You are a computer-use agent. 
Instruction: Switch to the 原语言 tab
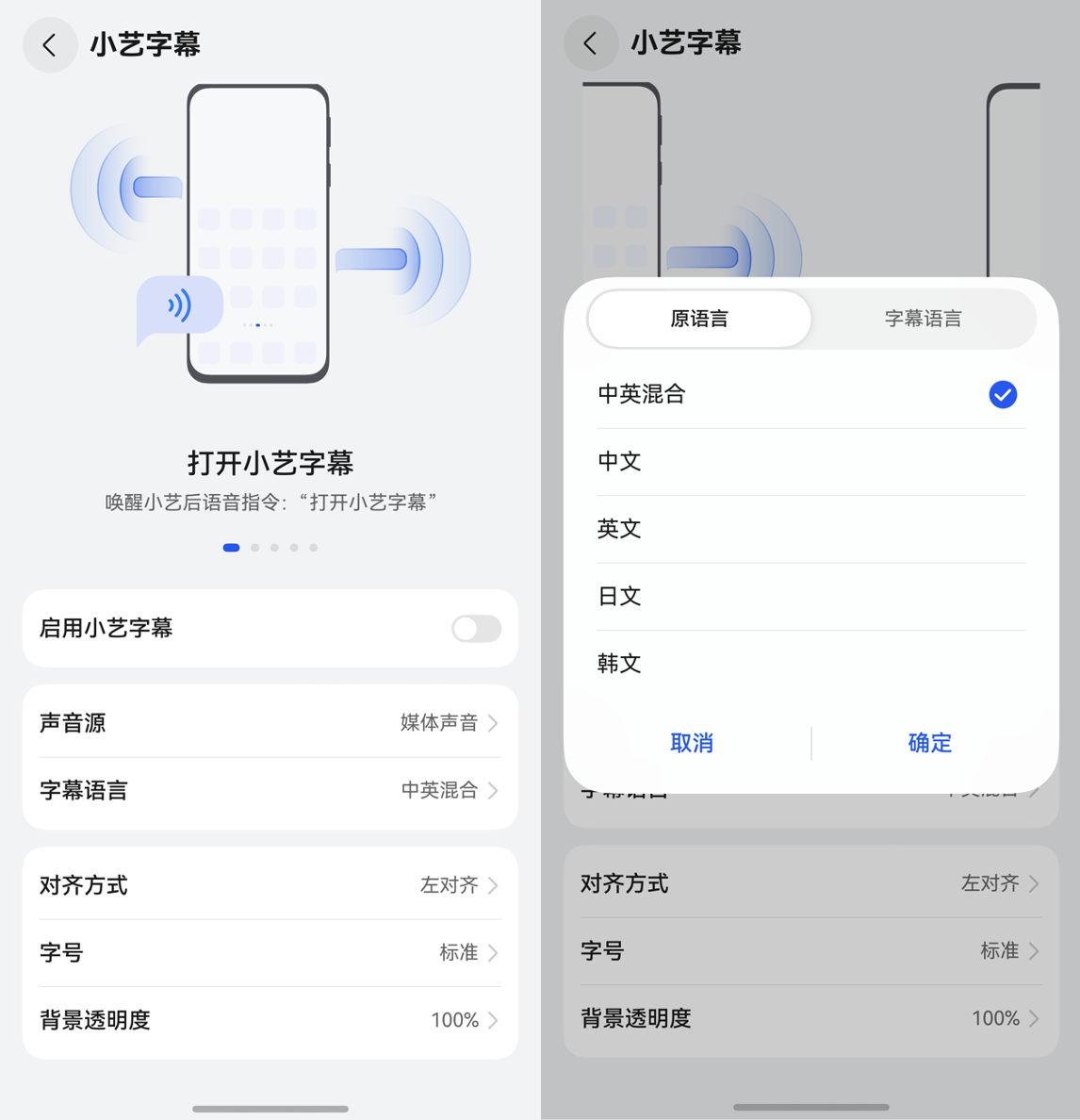(x=698, y=319)
